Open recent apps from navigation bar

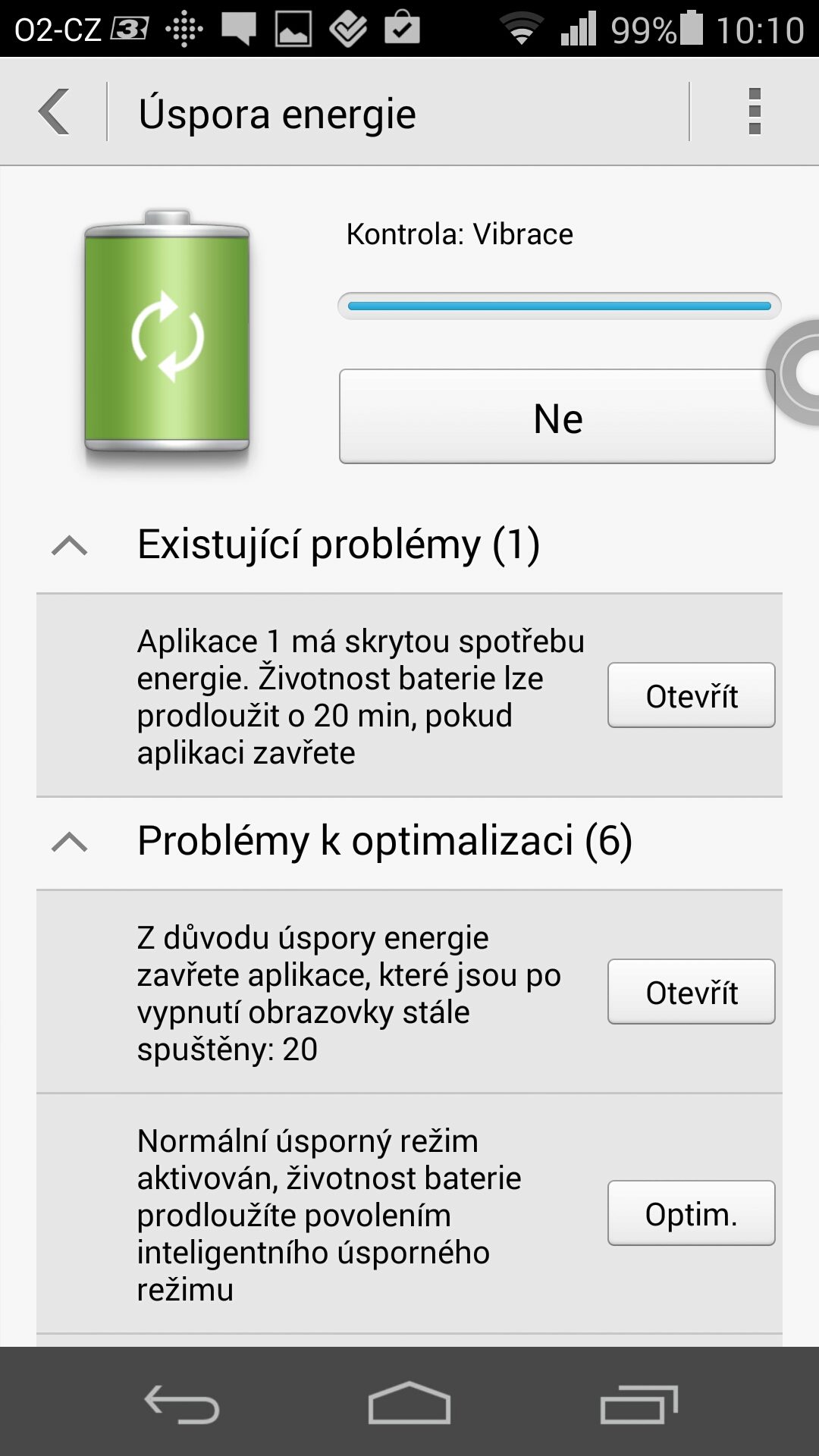(639, 1403)
